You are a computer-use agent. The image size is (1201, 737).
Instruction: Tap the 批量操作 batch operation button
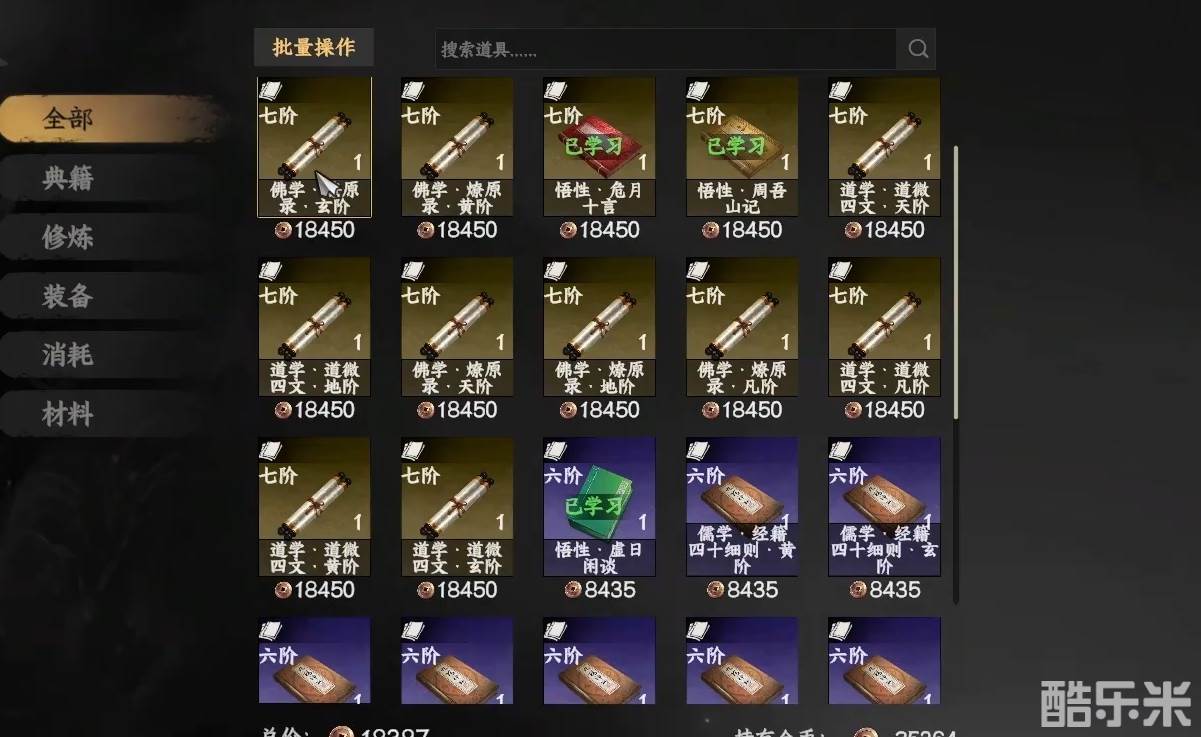(313, 47)
